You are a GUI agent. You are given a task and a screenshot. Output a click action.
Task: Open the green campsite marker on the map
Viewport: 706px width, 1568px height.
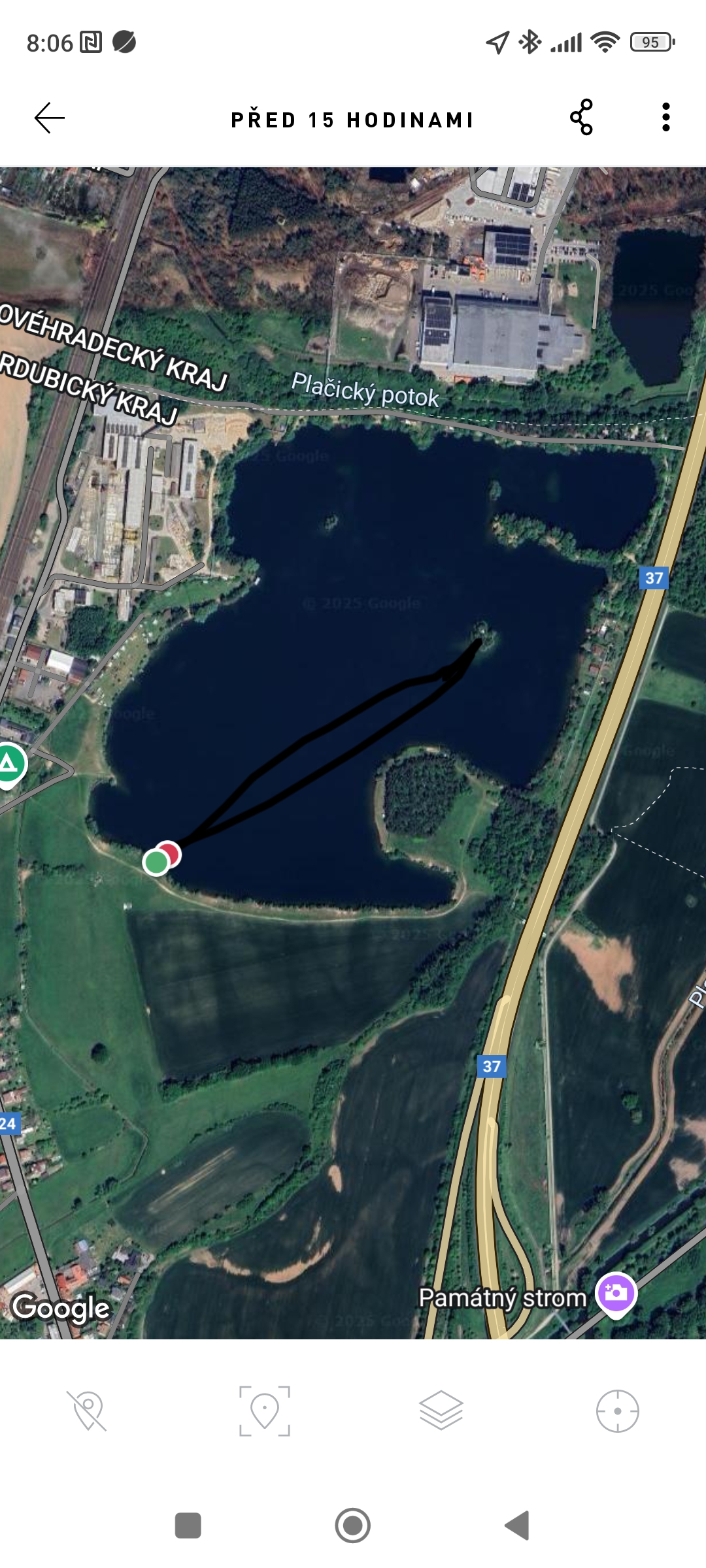[x=8, y=763]
